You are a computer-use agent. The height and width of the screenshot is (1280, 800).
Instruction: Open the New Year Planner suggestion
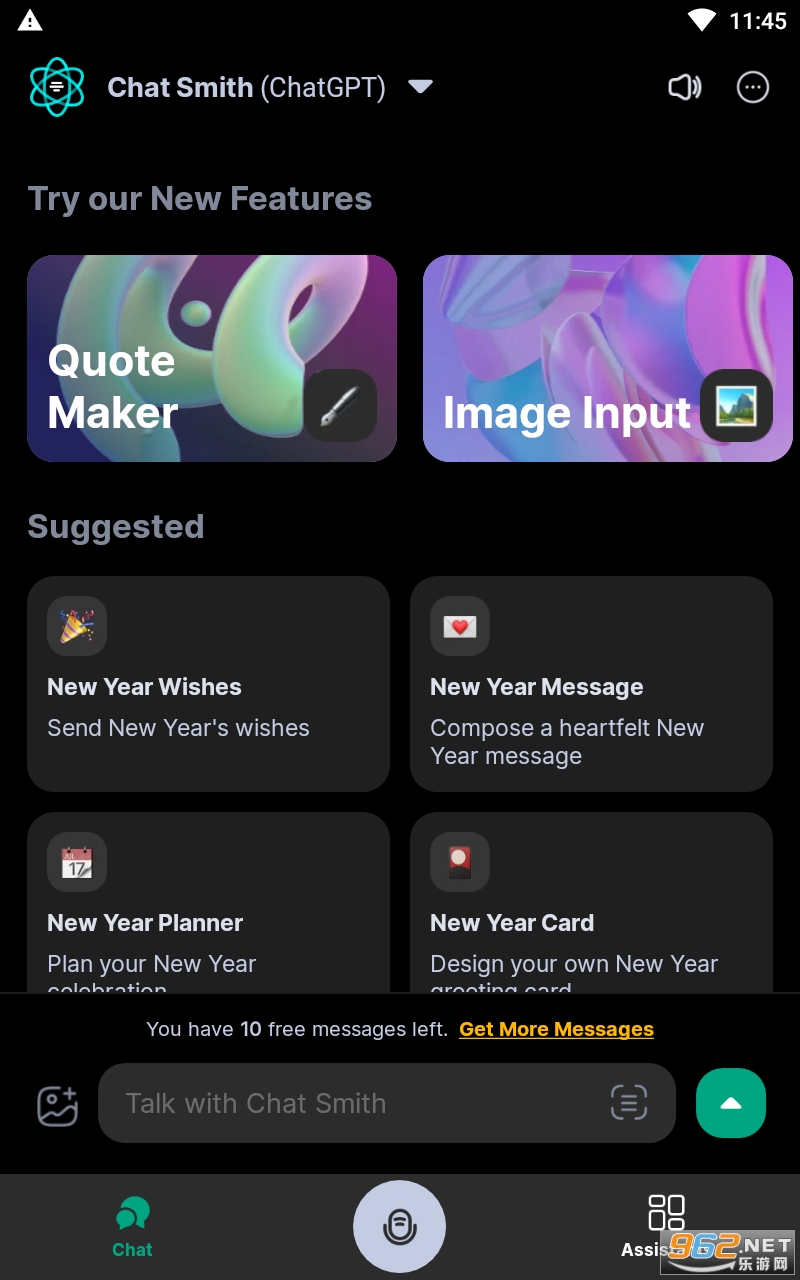(x=208, y=905)
